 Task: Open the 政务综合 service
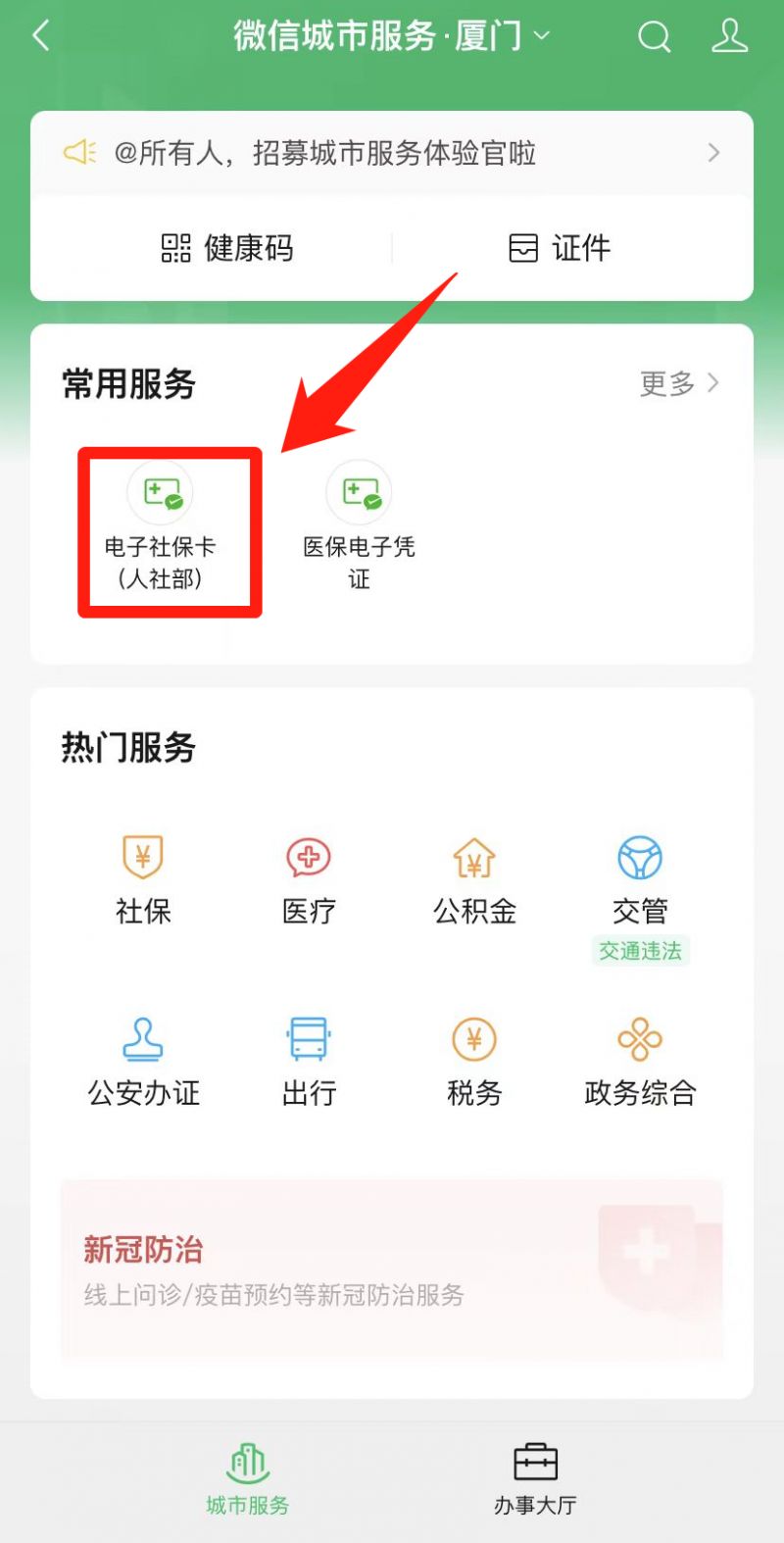coord(640,1061)
